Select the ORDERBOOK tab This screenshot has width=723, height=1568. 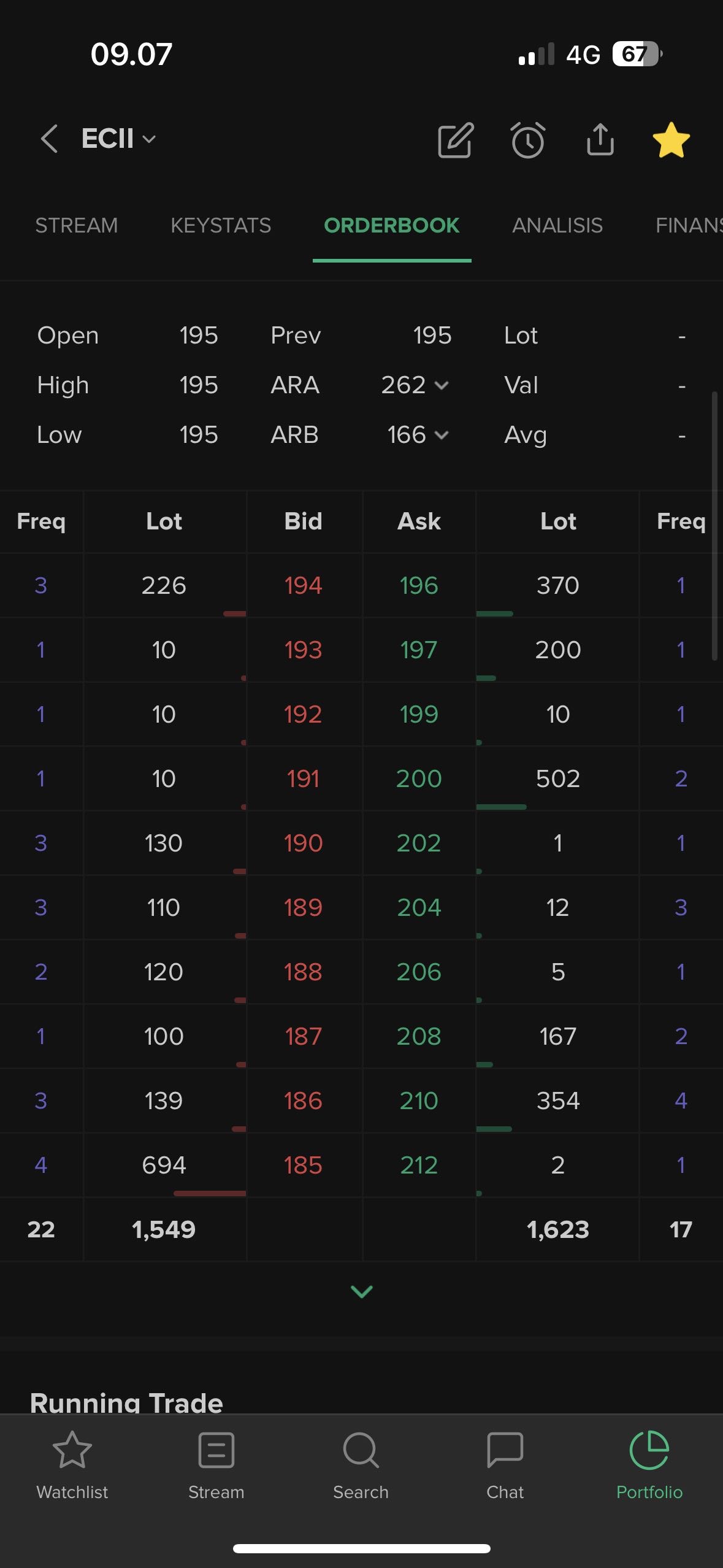pos(391,225)
